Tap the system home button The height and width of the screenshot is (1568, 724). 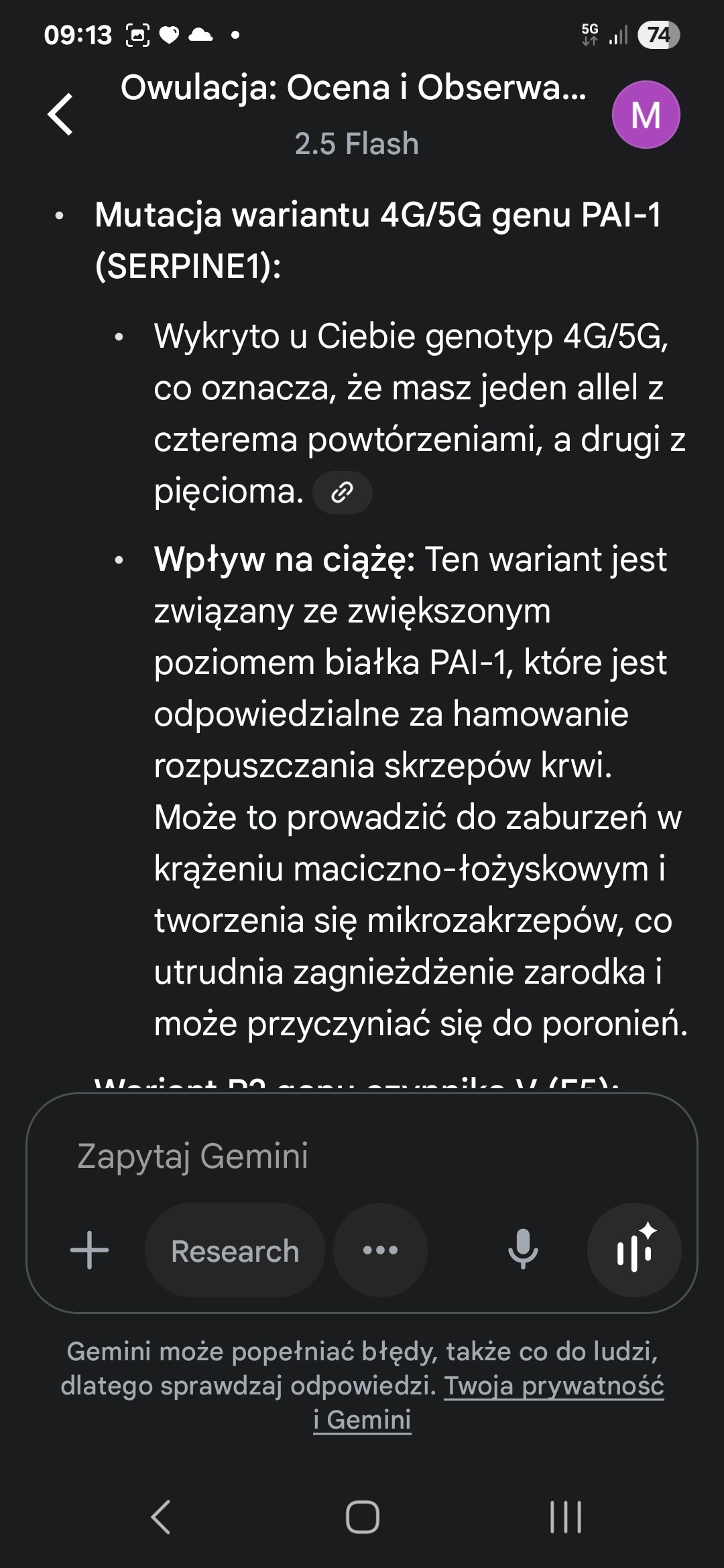(362, 1517)
